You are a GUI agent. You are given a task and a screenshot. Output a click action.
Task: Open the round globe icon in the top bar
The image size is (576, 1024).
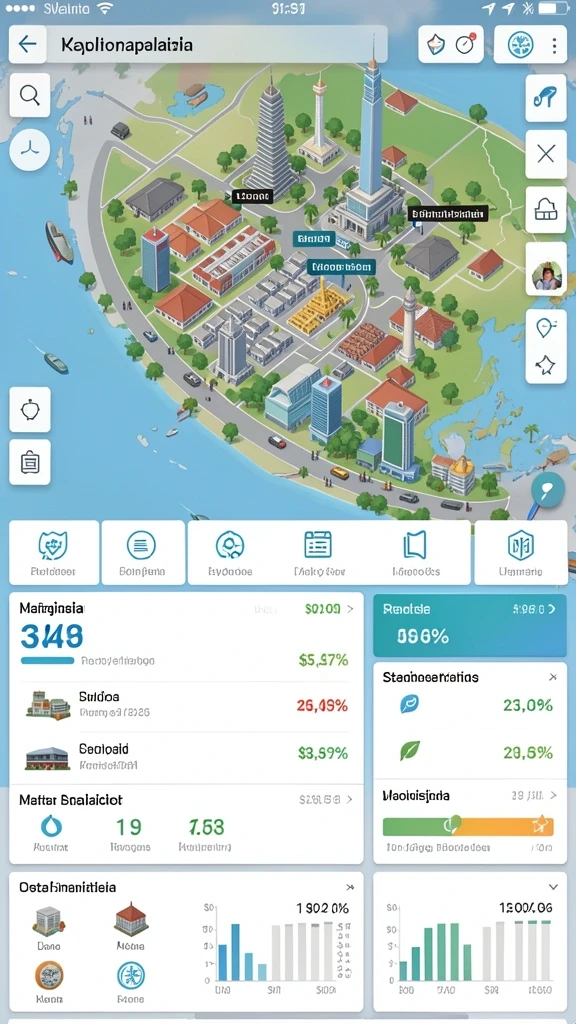[520, 45]
